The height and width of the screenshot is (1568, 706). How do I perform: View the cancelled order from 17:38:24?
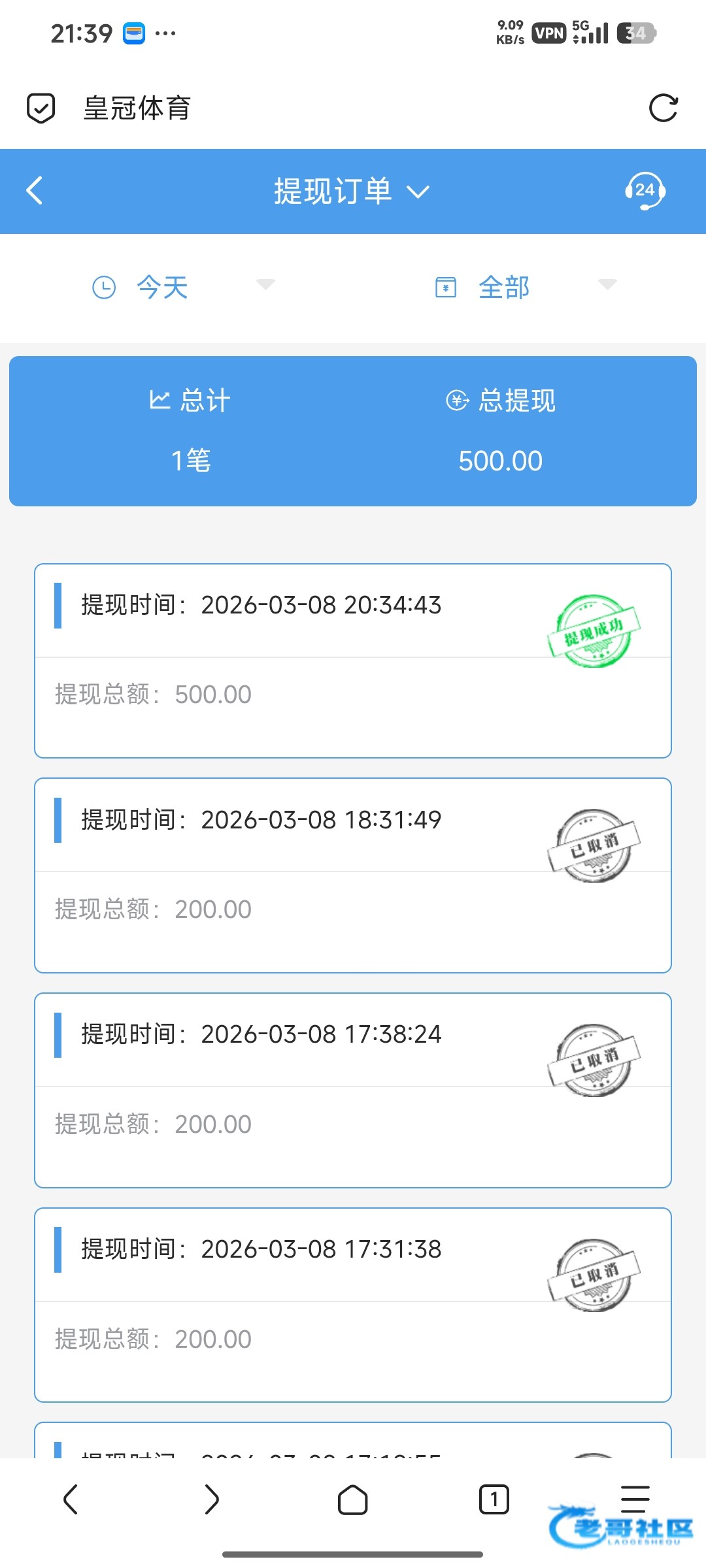[x=353, y=1090]
